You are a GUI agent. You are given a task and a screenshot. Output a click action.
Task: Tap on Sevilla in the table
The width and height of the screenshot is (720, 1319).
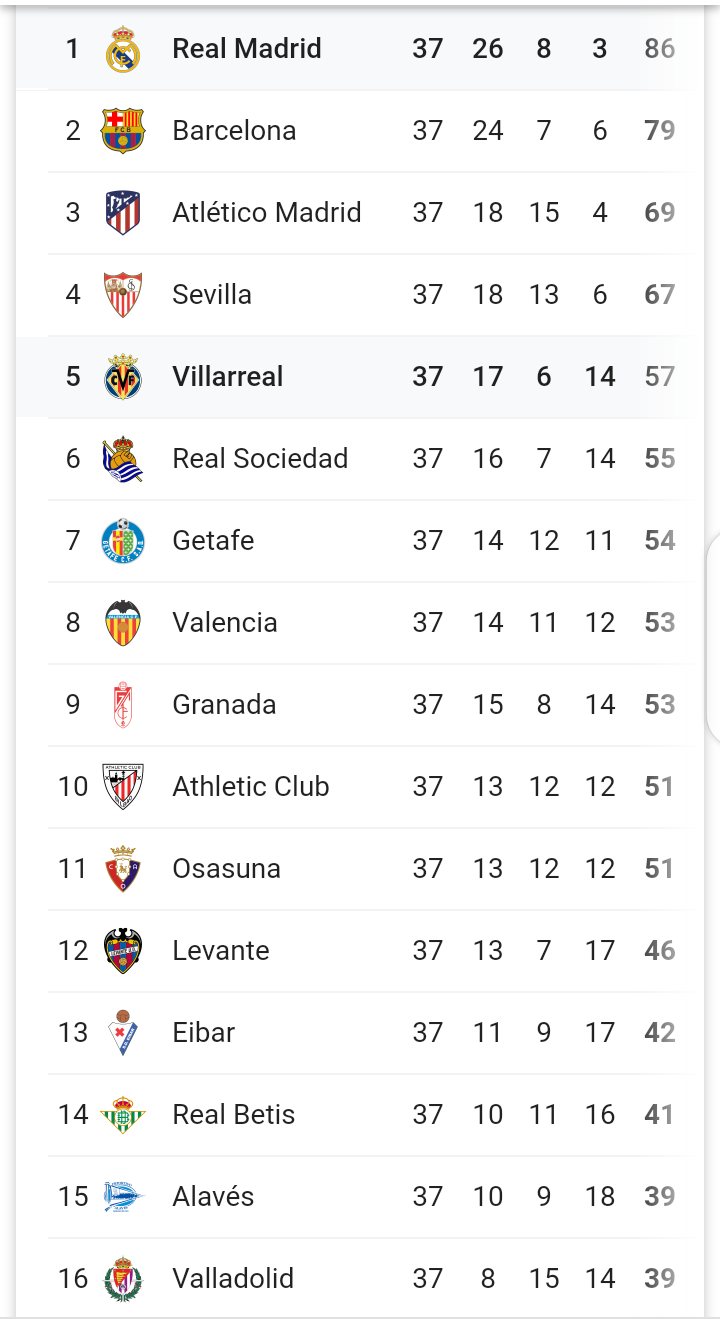coord(360,294)
